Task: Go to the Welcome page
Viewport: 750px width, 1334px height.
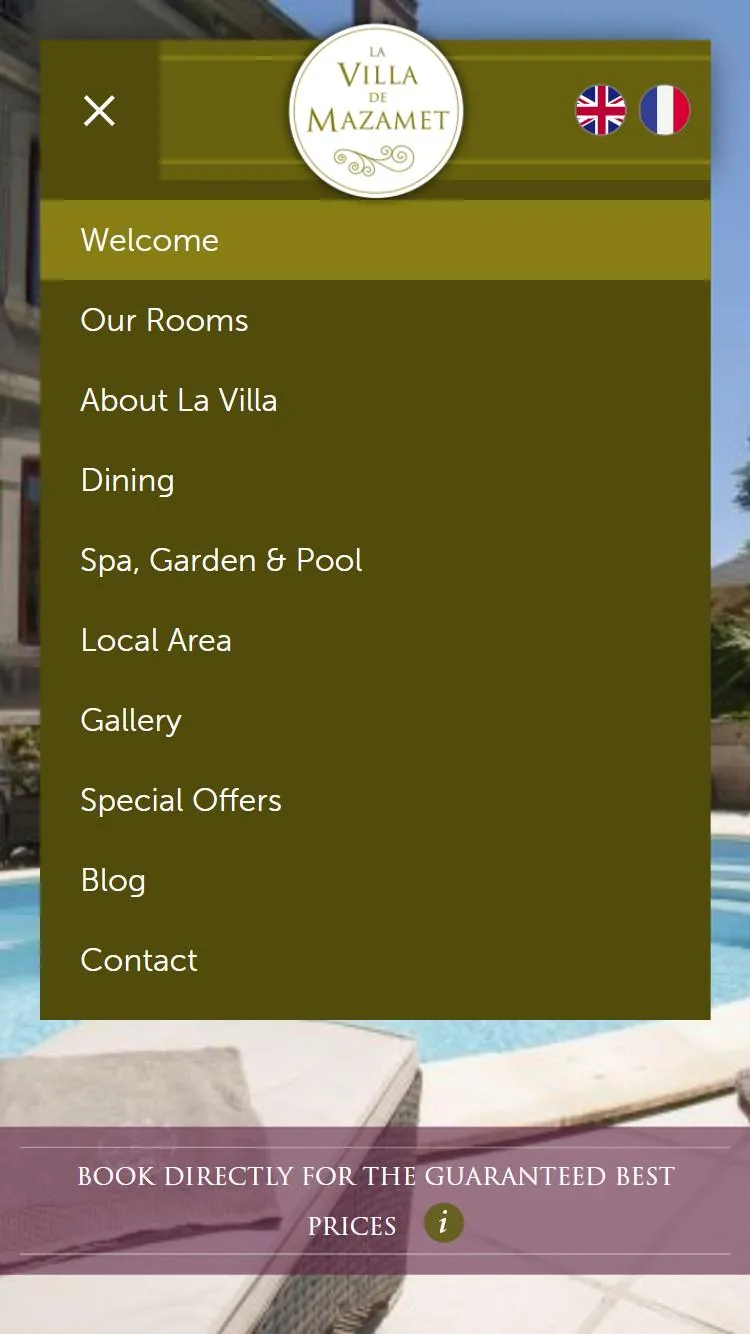Action: point(150,240)
